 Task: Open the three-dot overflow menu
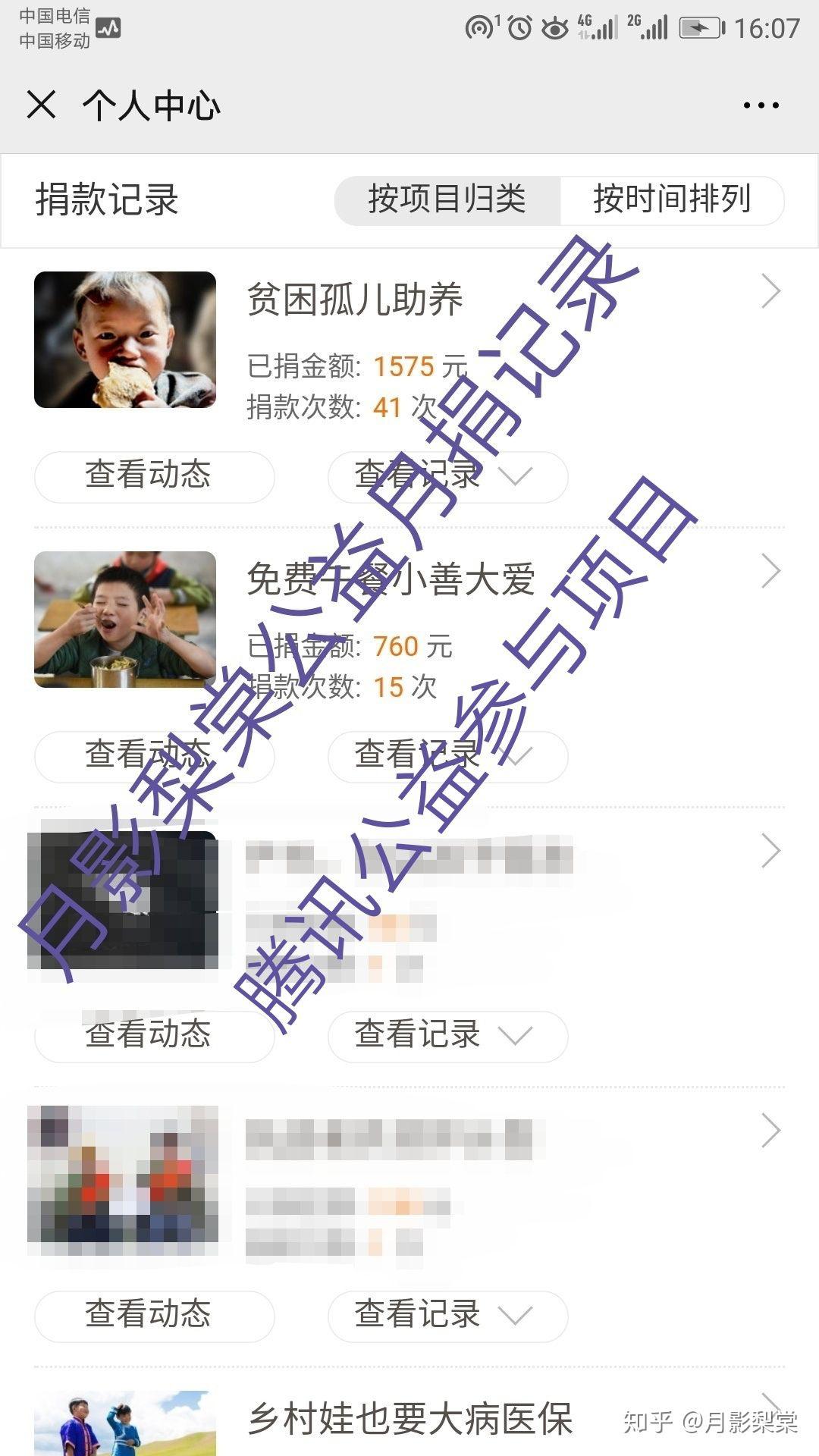tap(761, 105)
